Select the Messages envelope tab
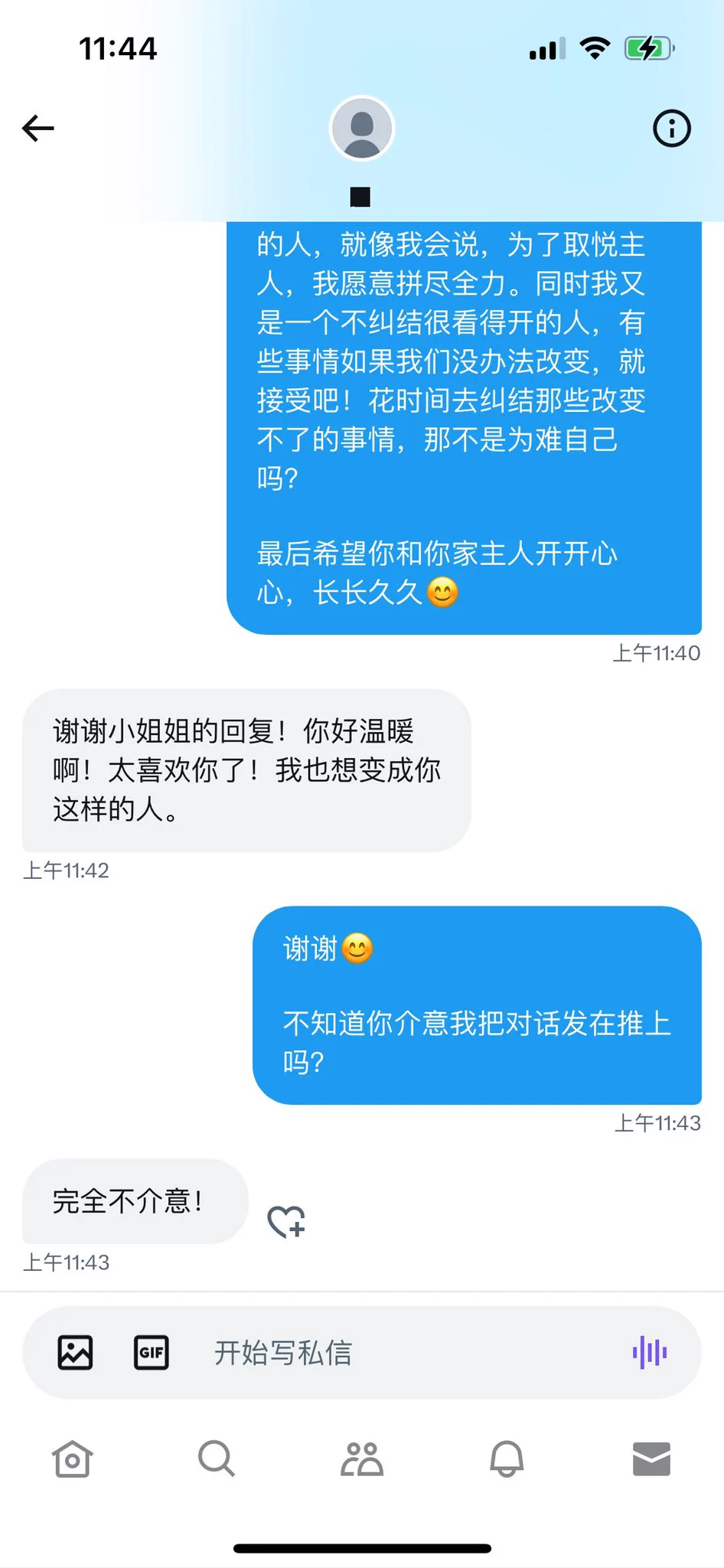 651,1459
